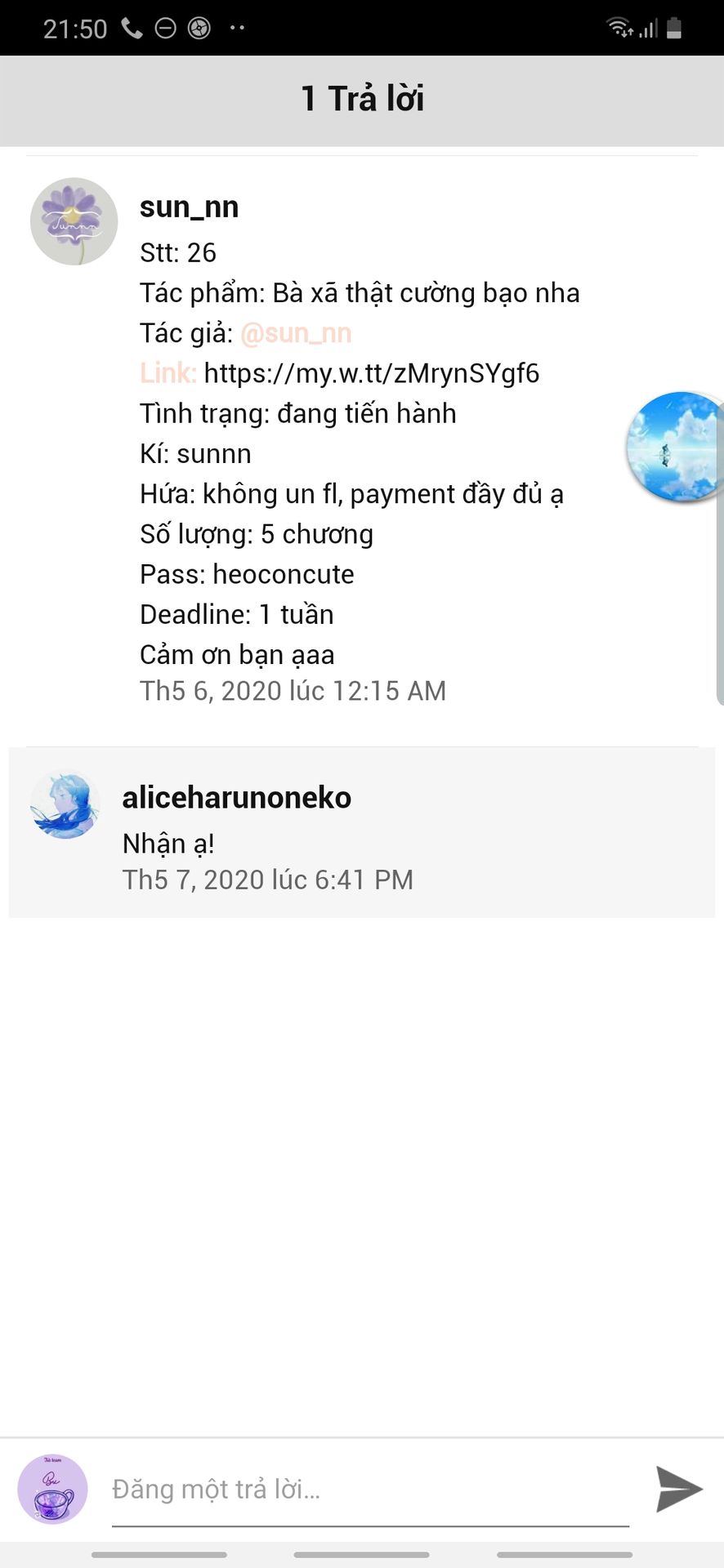Screen dimensions: 724x1568
Task: Open the my.w.tt story link
Action: 372,373
